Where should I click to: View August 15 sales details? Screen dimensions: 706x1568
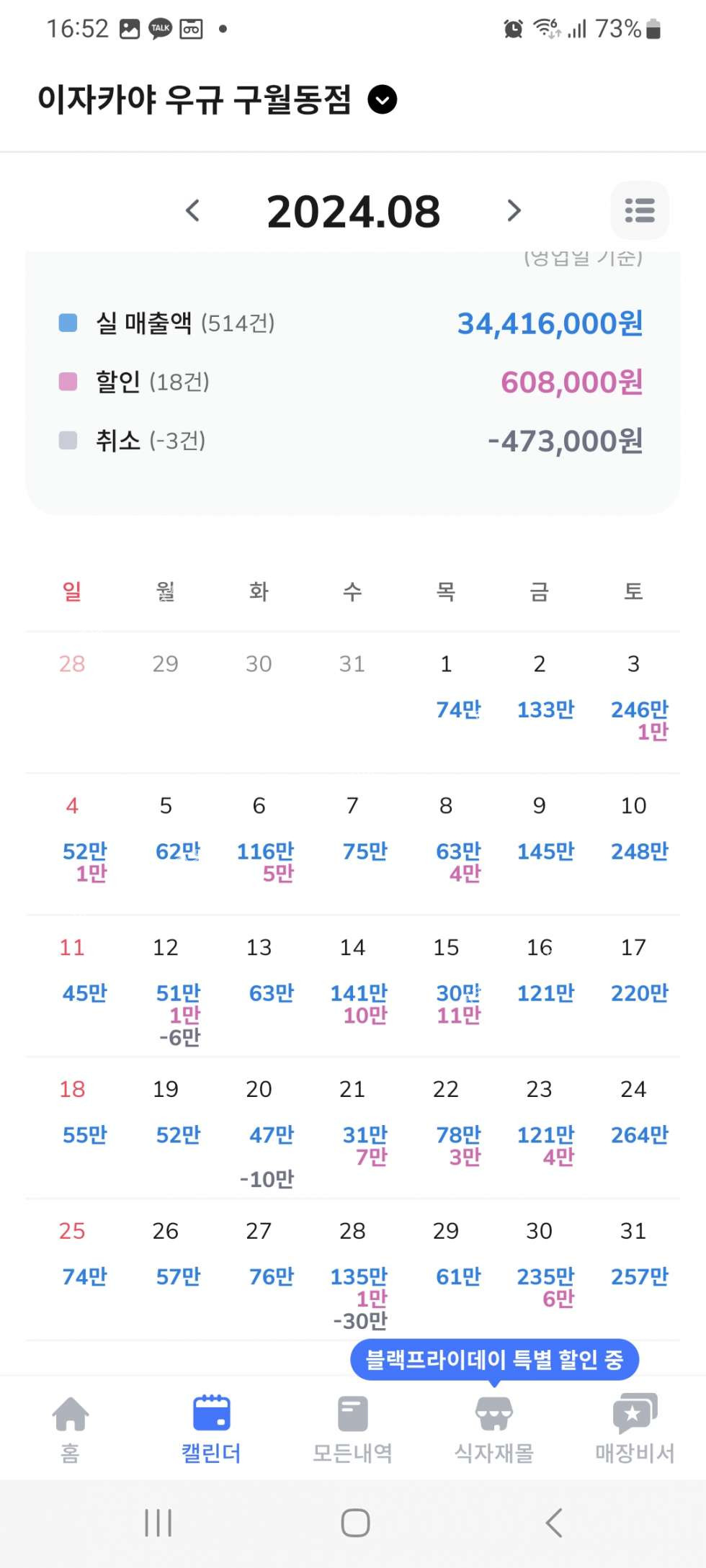tap(447, 983)
